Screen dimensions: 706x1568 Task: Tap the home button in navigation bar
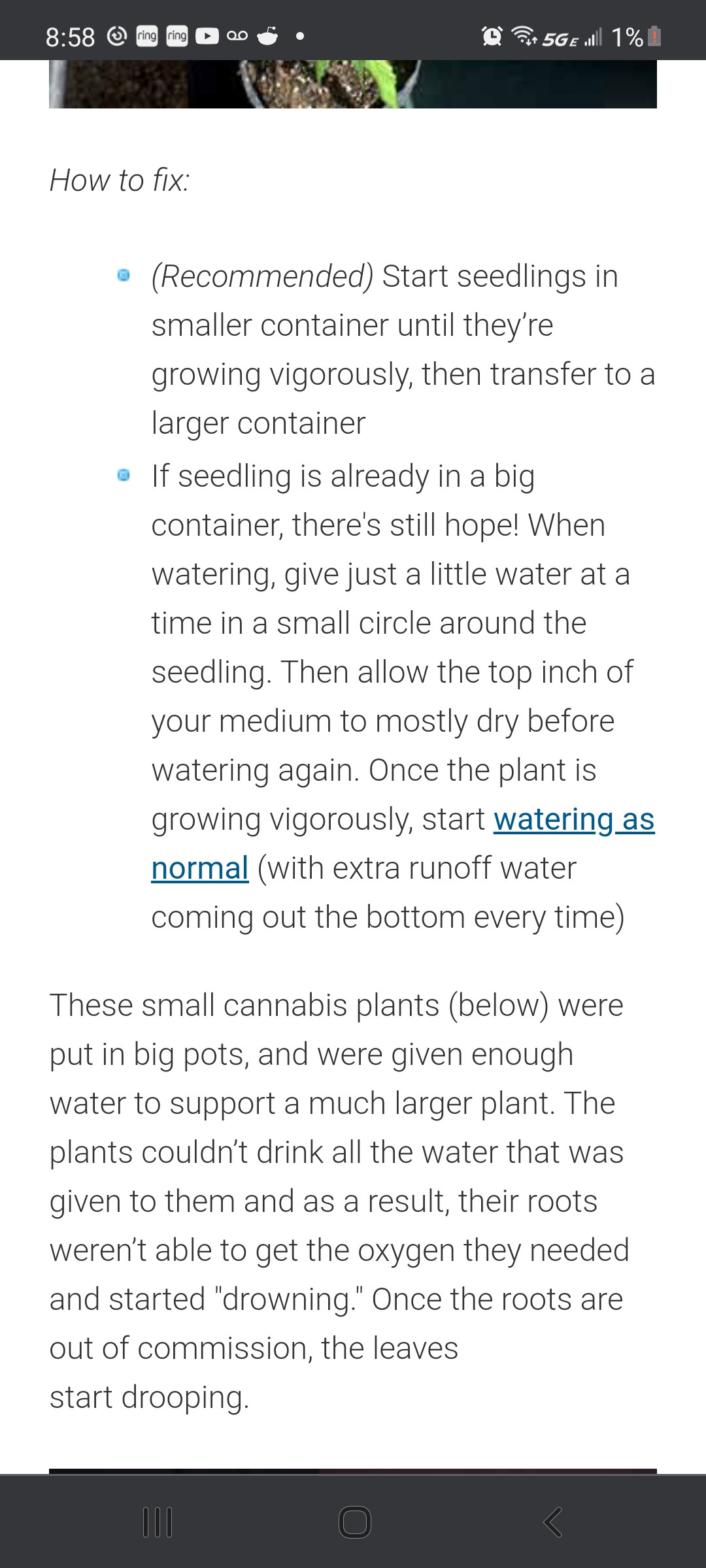click(x=354, y=1522)
